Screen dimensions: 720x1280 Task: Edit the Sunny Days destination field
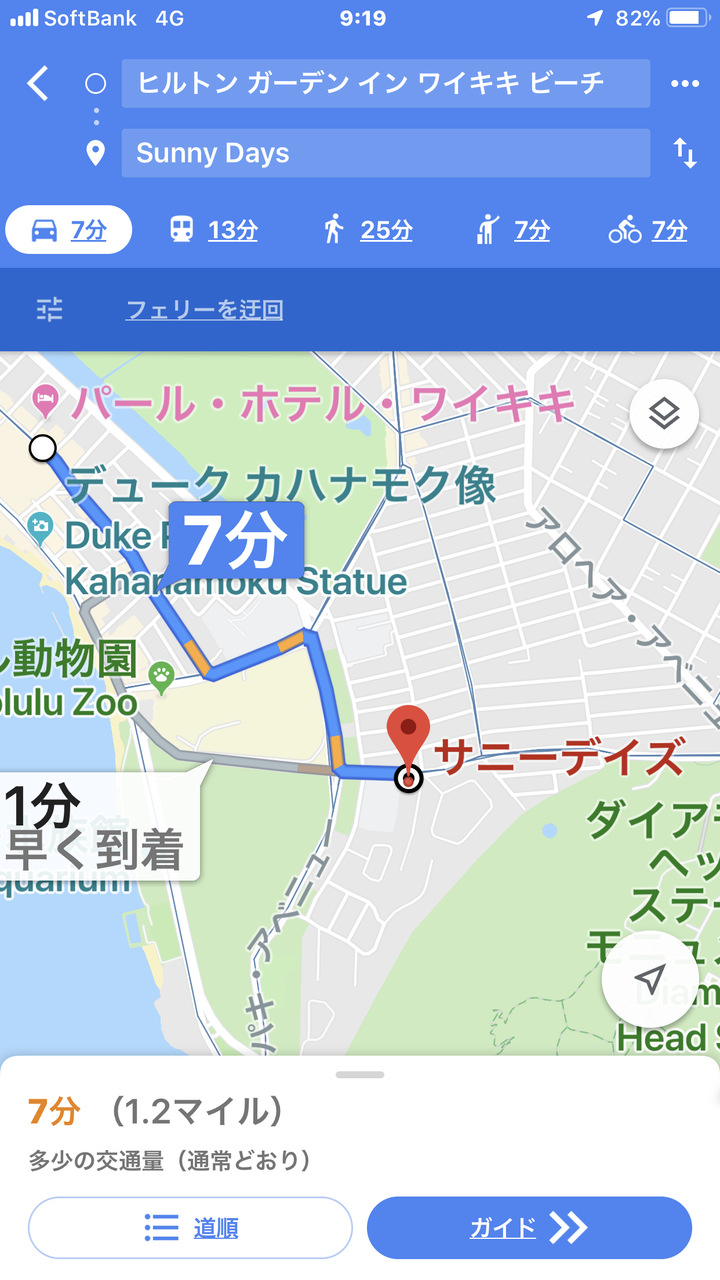point(385,153)
